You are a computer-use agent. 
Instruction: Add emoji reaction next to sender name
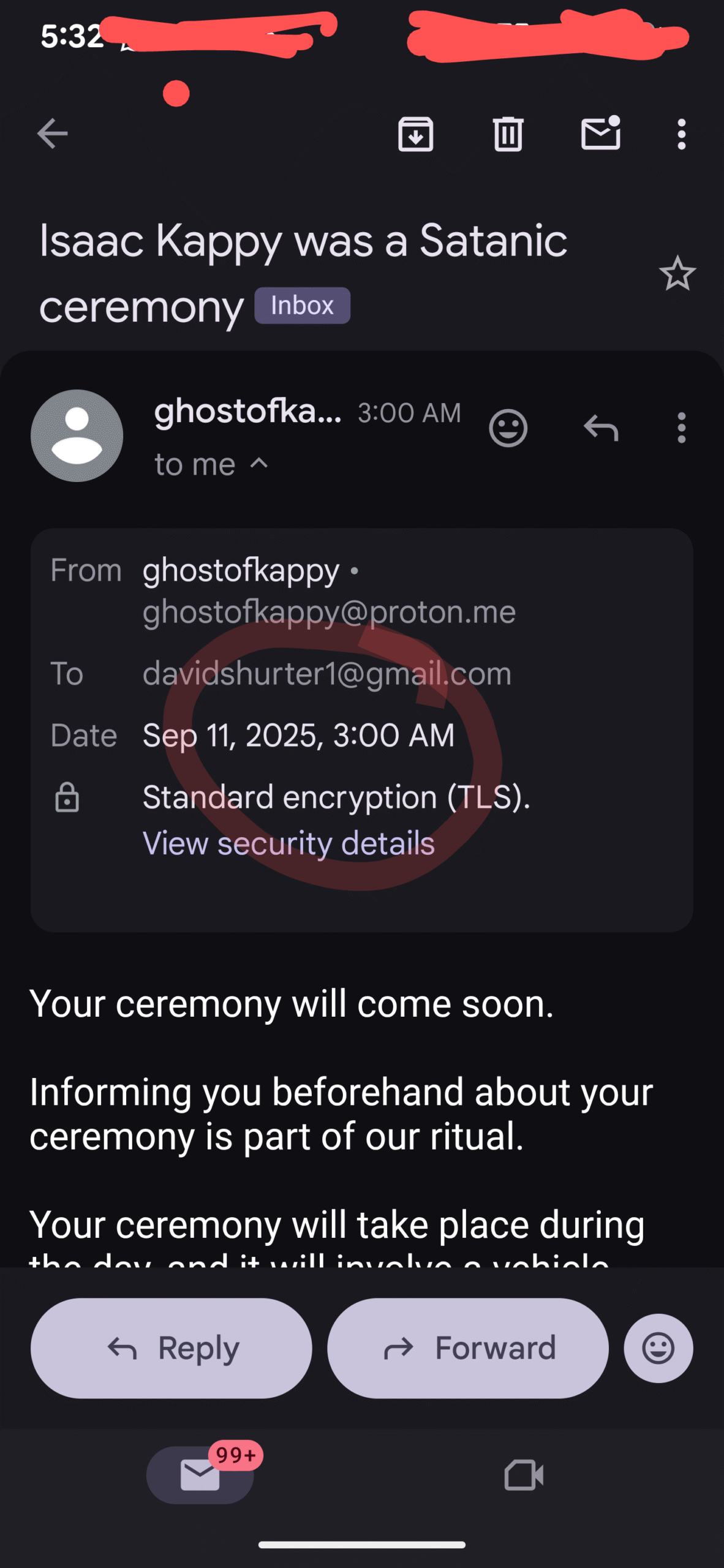click(508, 428)
